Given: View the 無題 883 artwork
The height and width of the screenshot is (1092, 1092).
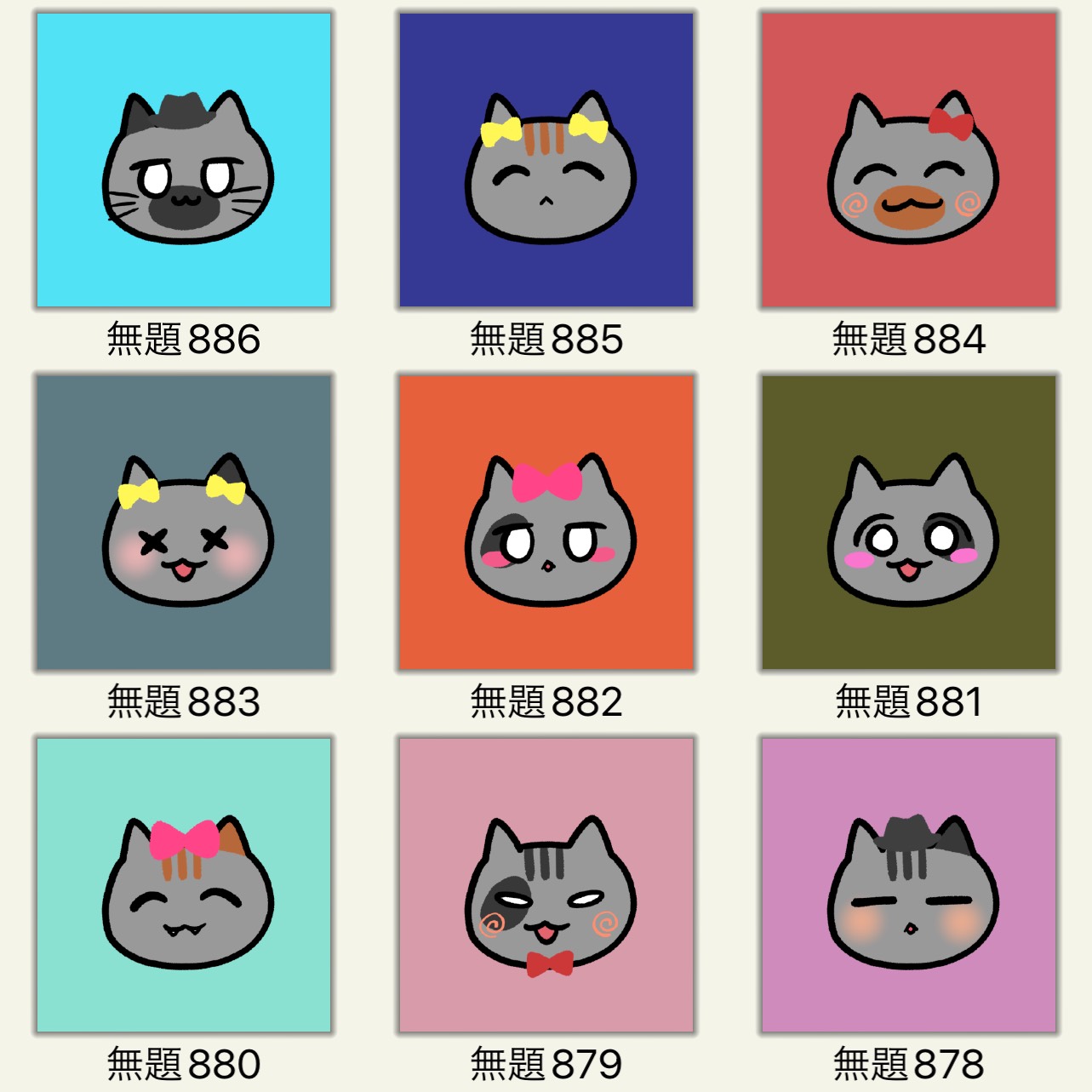Looking at the screenshot, I should 184,523.
